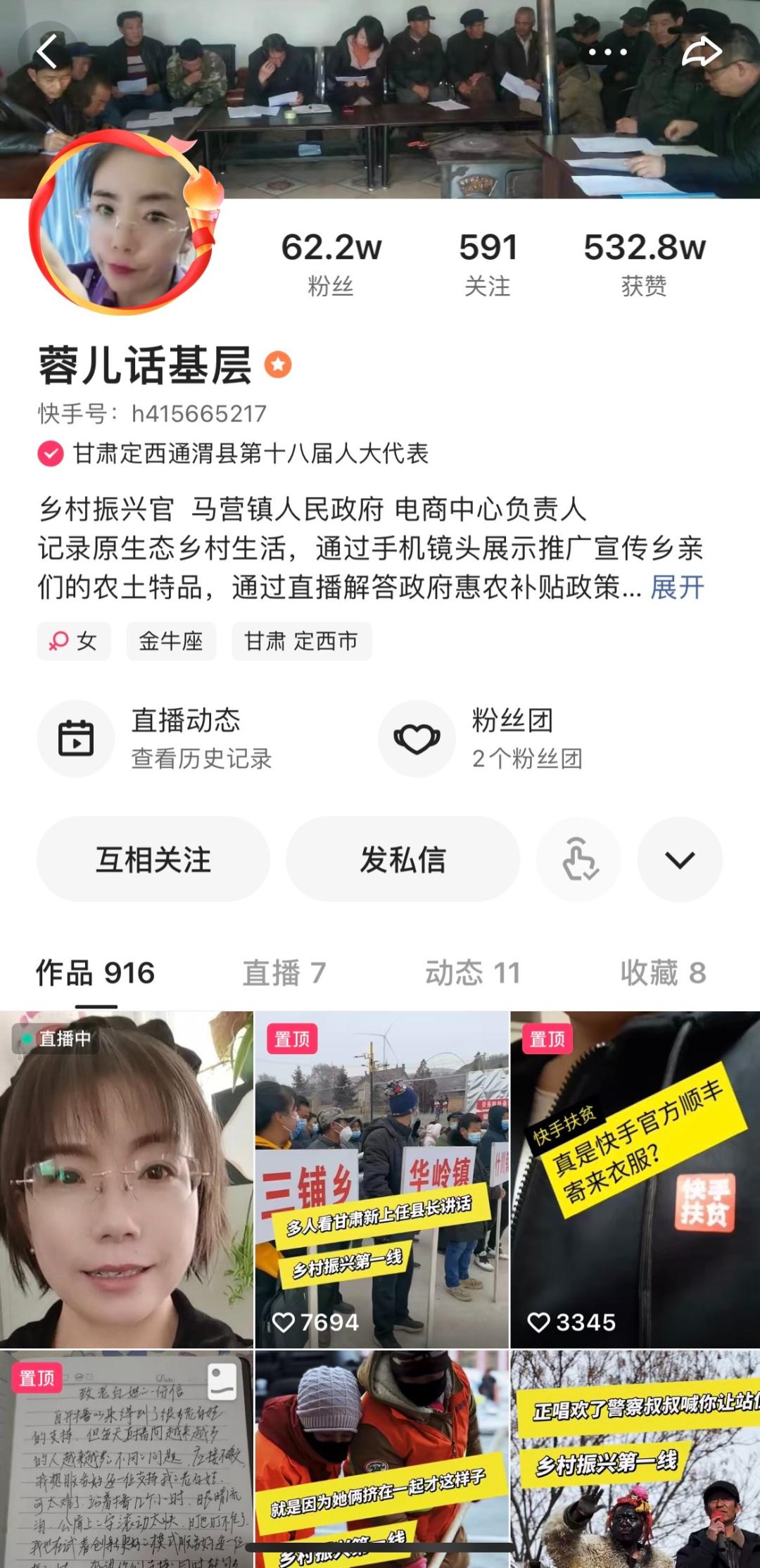Switch to the 动态 11 tab
The width and height of the screenshot is (760, 1568).
pos(472,973)
